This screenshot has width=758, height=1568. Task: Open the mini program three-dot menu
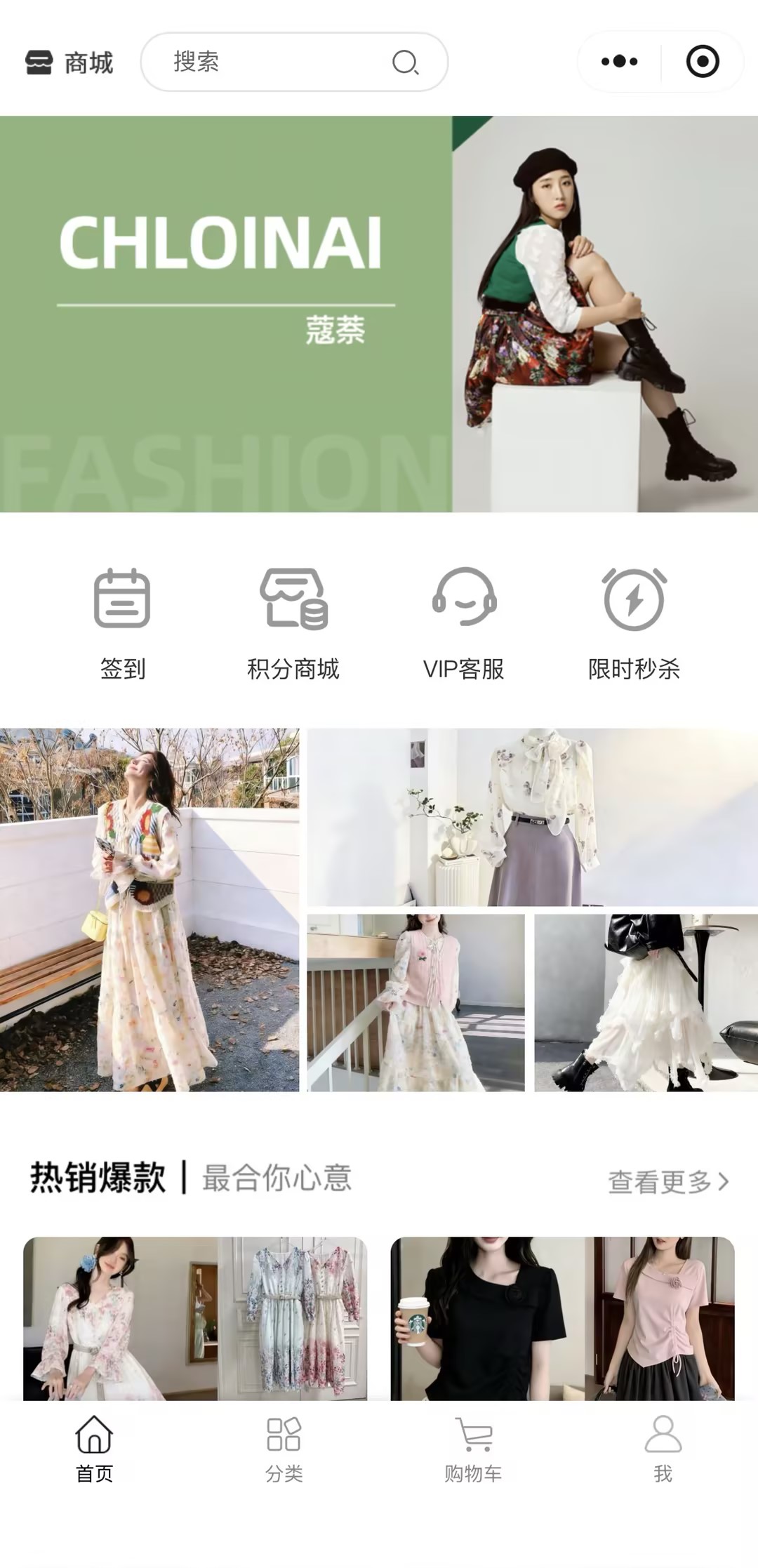pyautogui.click(x=619, y=62)
